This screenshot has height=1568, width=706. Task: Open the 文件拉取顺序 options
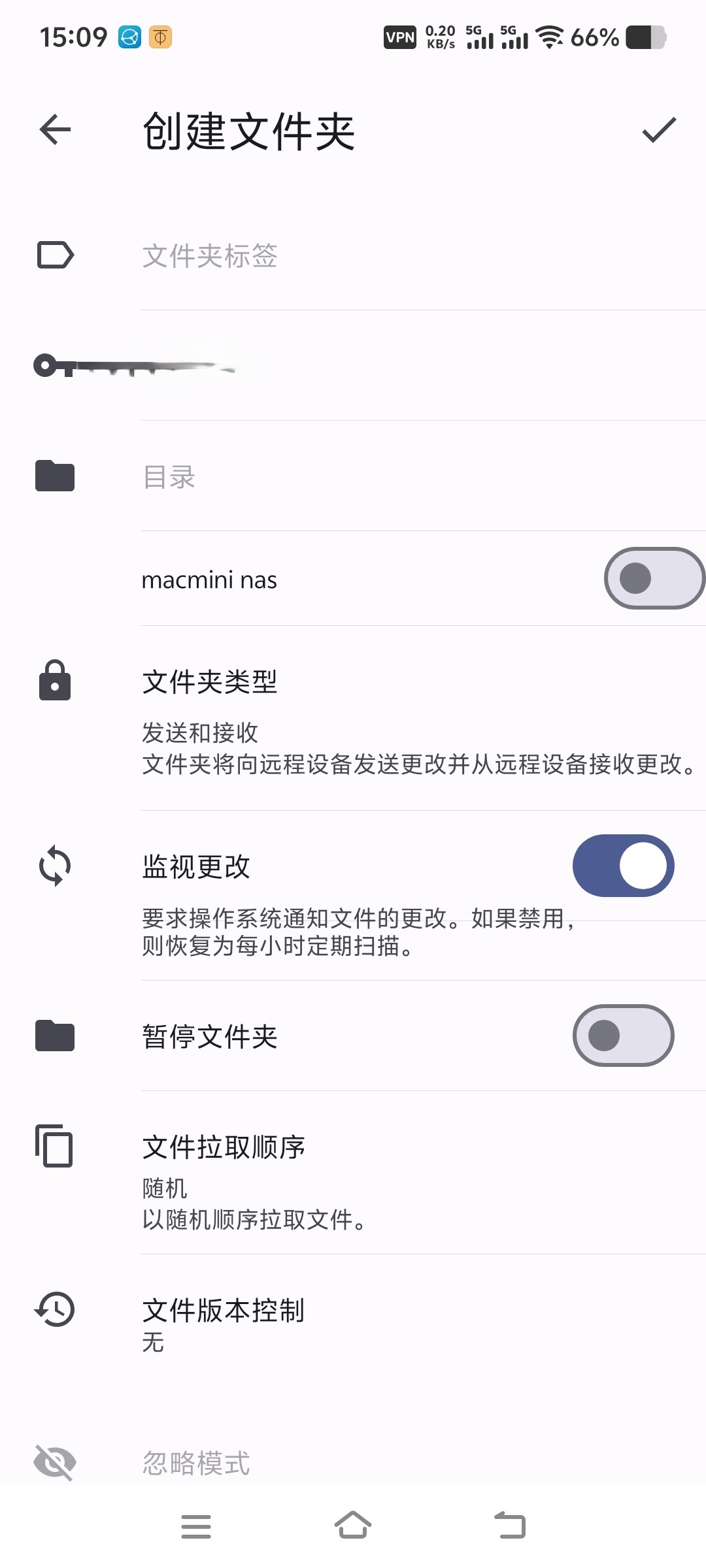[392, 1179]
